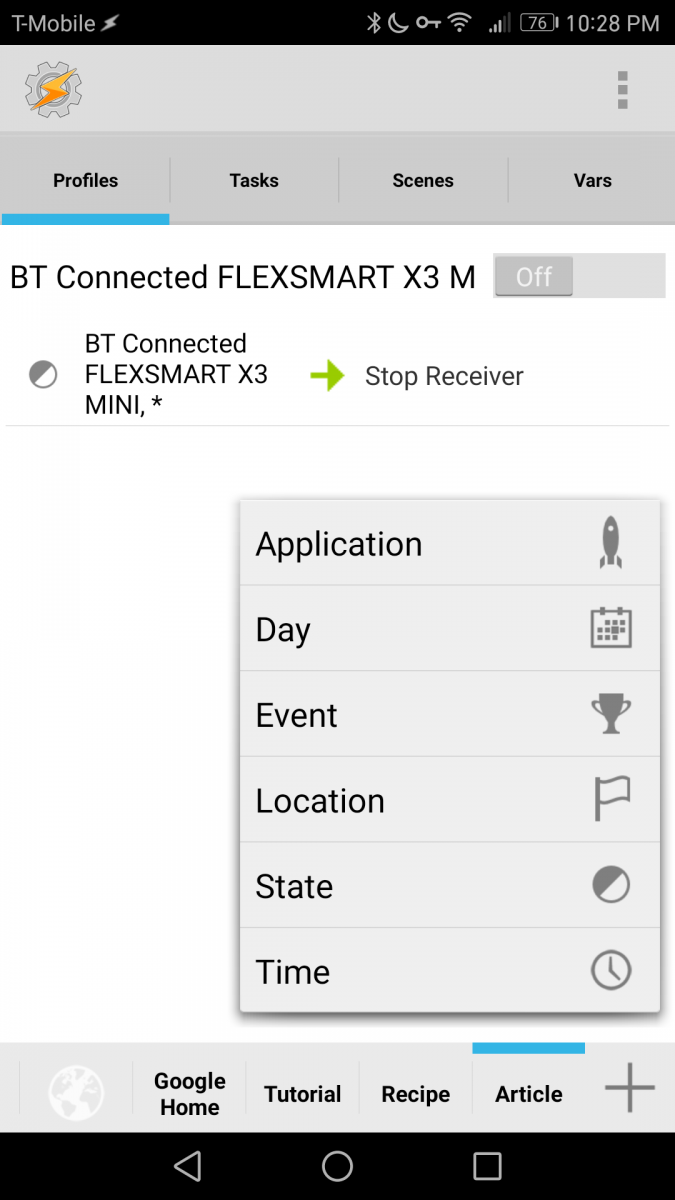Switch to the Scenes tab

423,181
